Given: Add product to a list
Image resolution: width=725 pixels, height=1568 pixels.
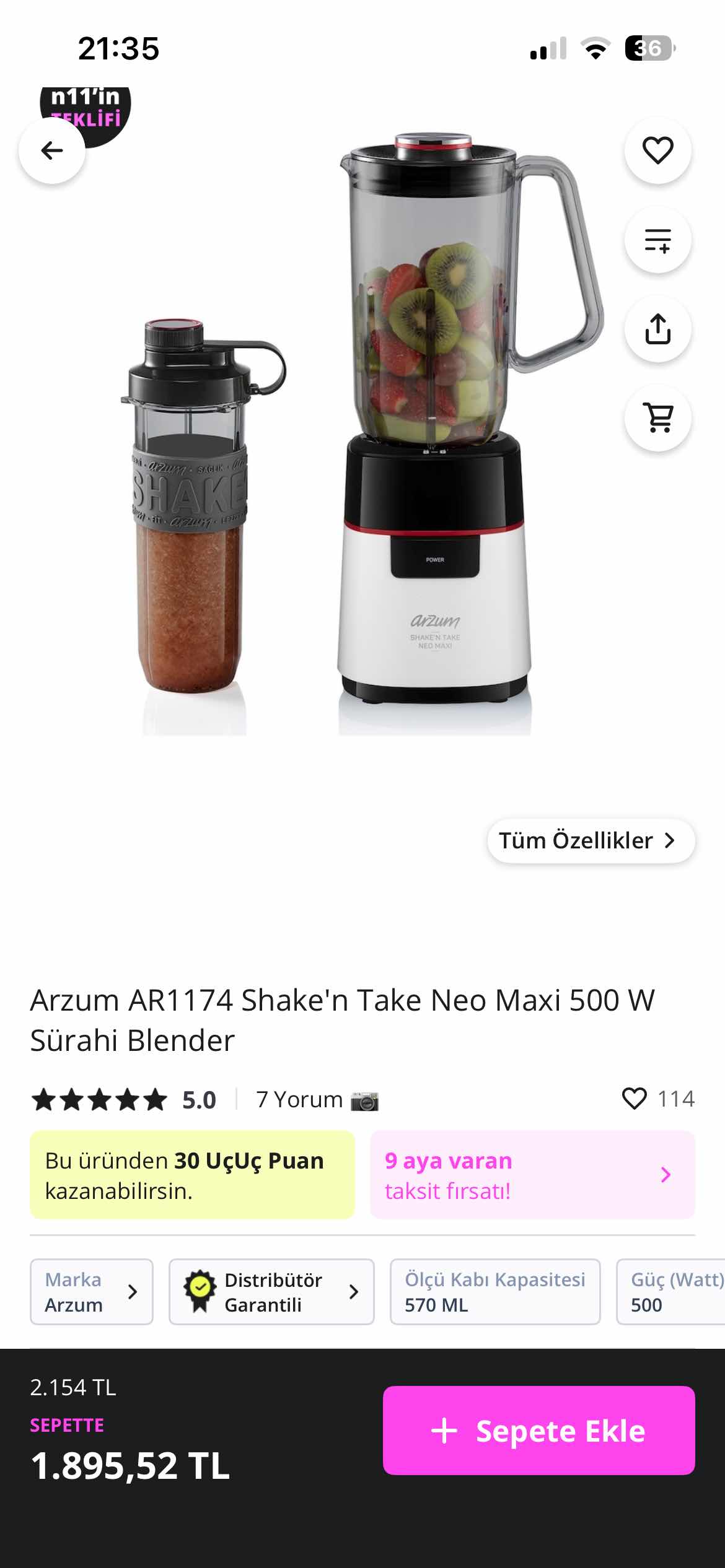Looking at the screenshot, I should (x=657, y=240).
